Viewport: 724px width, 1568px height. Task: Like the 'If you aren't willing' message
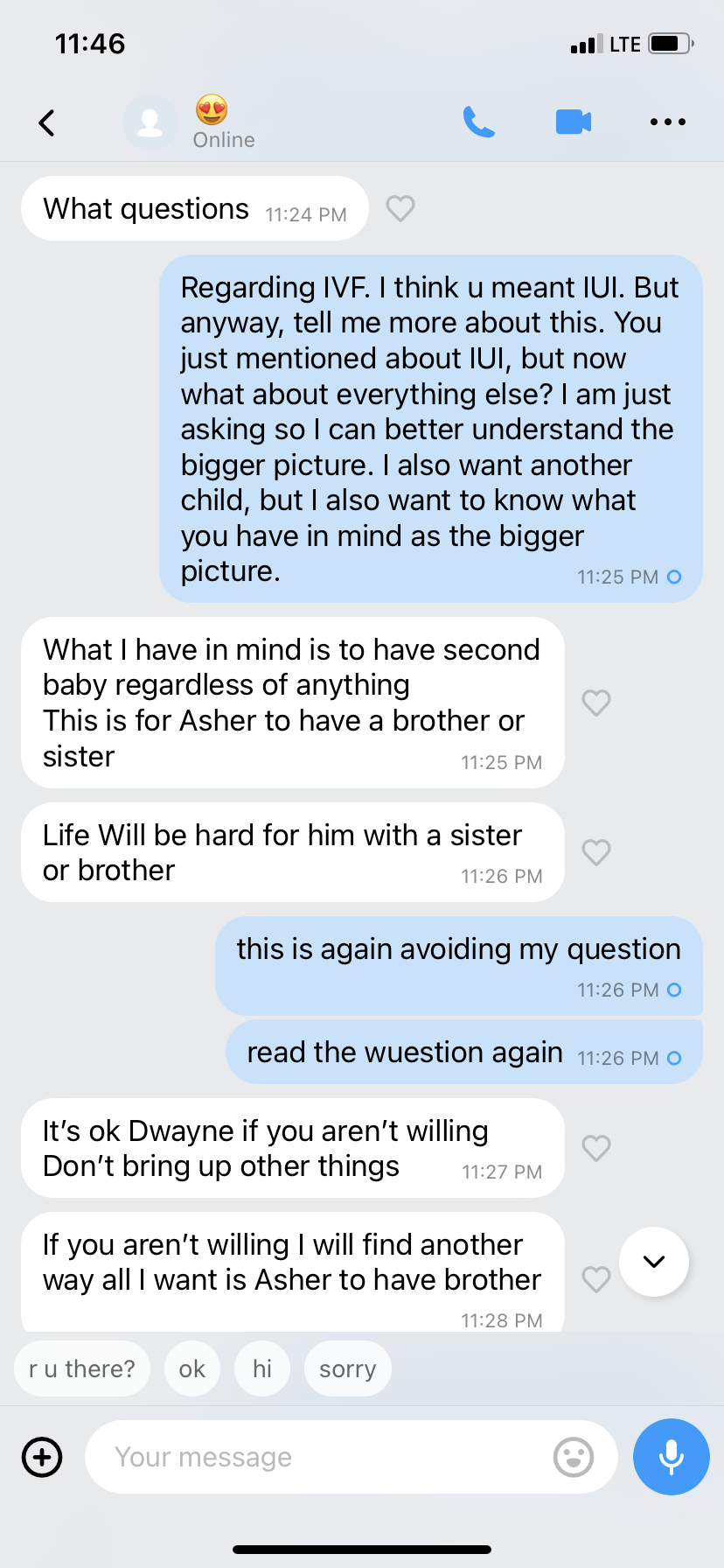tap(596, 1279)
